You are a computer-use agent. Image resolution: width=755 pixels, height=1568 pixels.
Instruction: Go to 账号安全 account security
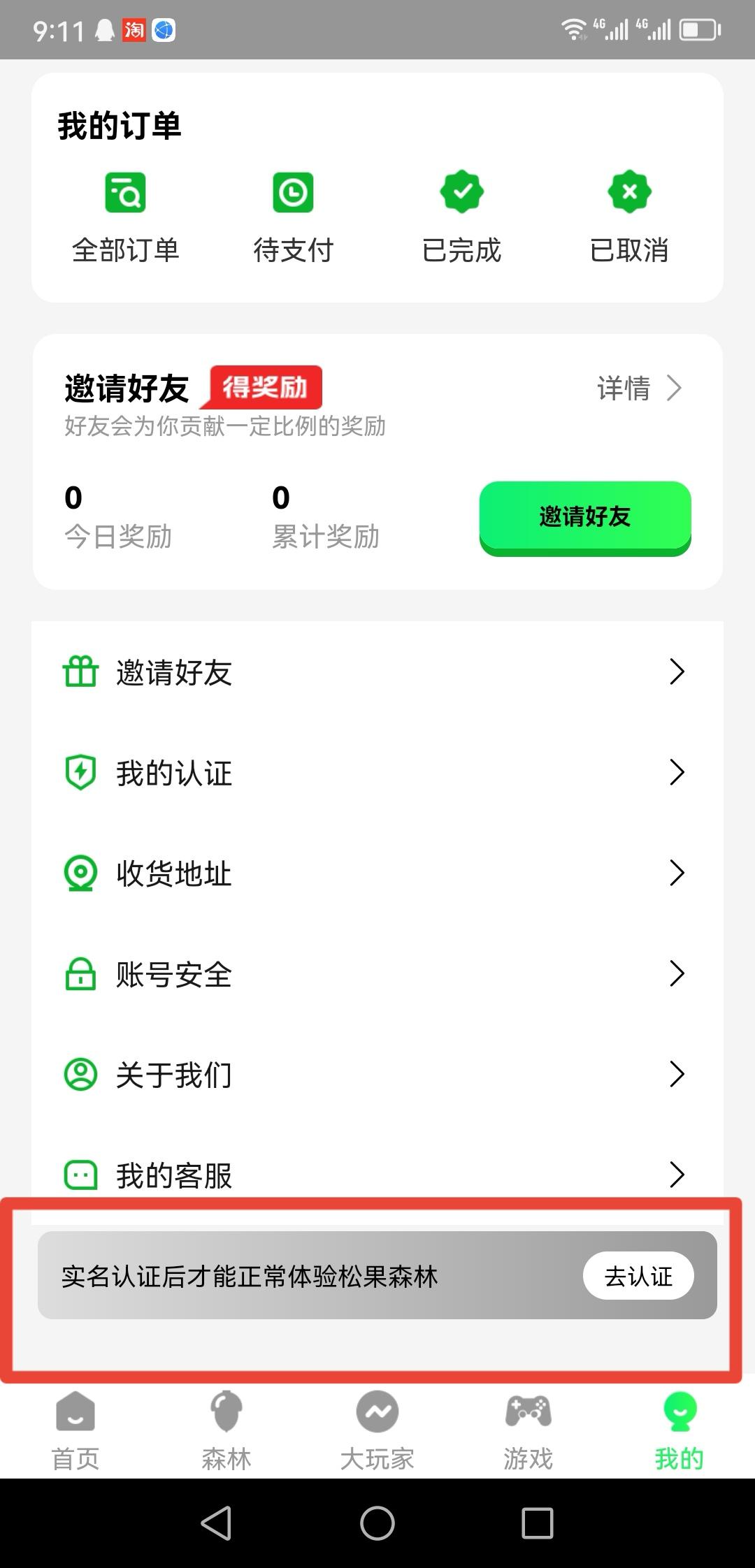pos(377,974)
